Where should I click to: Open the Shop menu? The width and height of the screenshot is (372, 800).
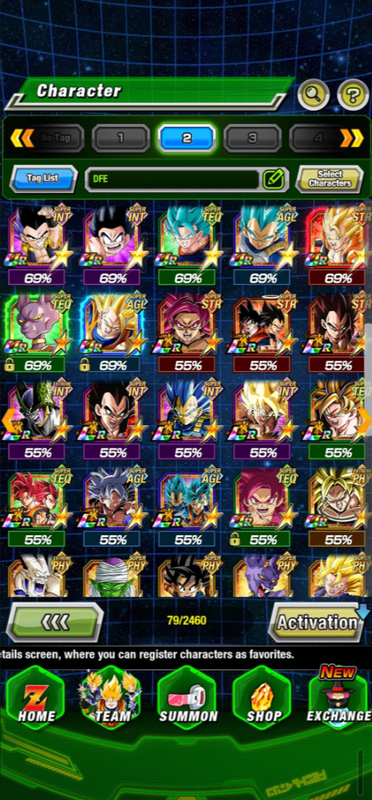click(x=263, y=697)
